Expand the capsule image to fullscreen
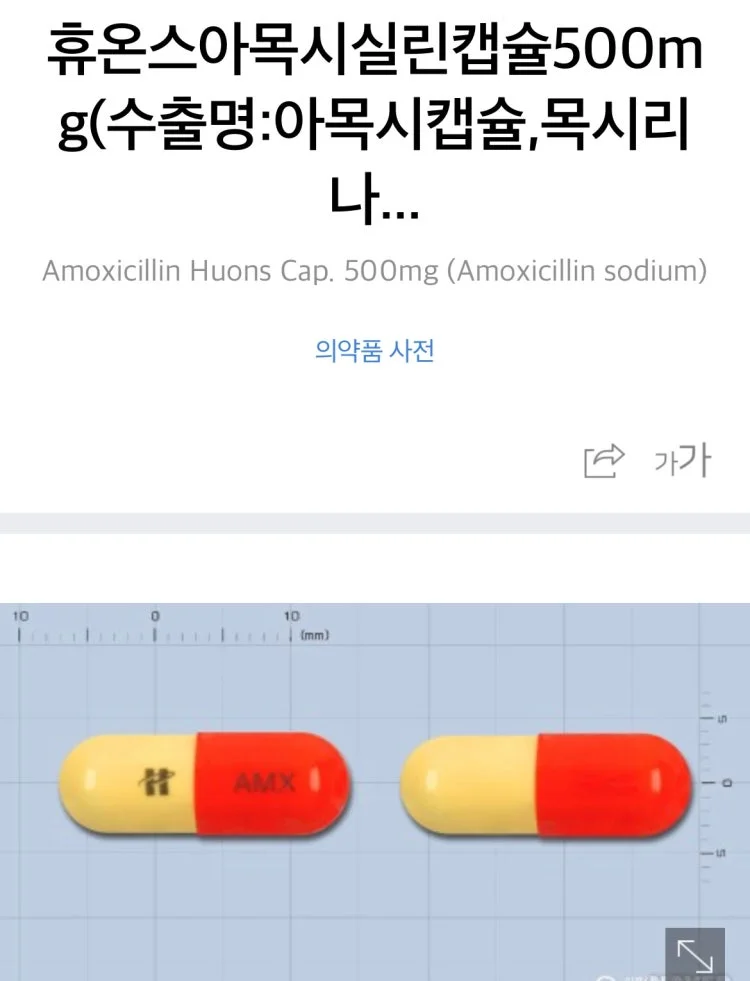Viewport: 750px width, 981px height. click(694, 955)
